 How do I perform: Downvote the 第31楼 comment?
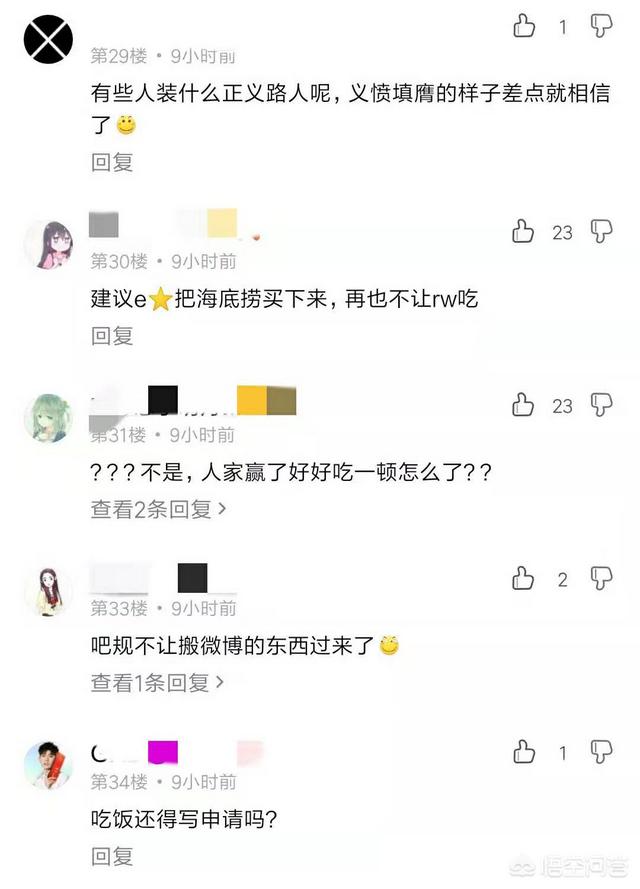point(601,405)
